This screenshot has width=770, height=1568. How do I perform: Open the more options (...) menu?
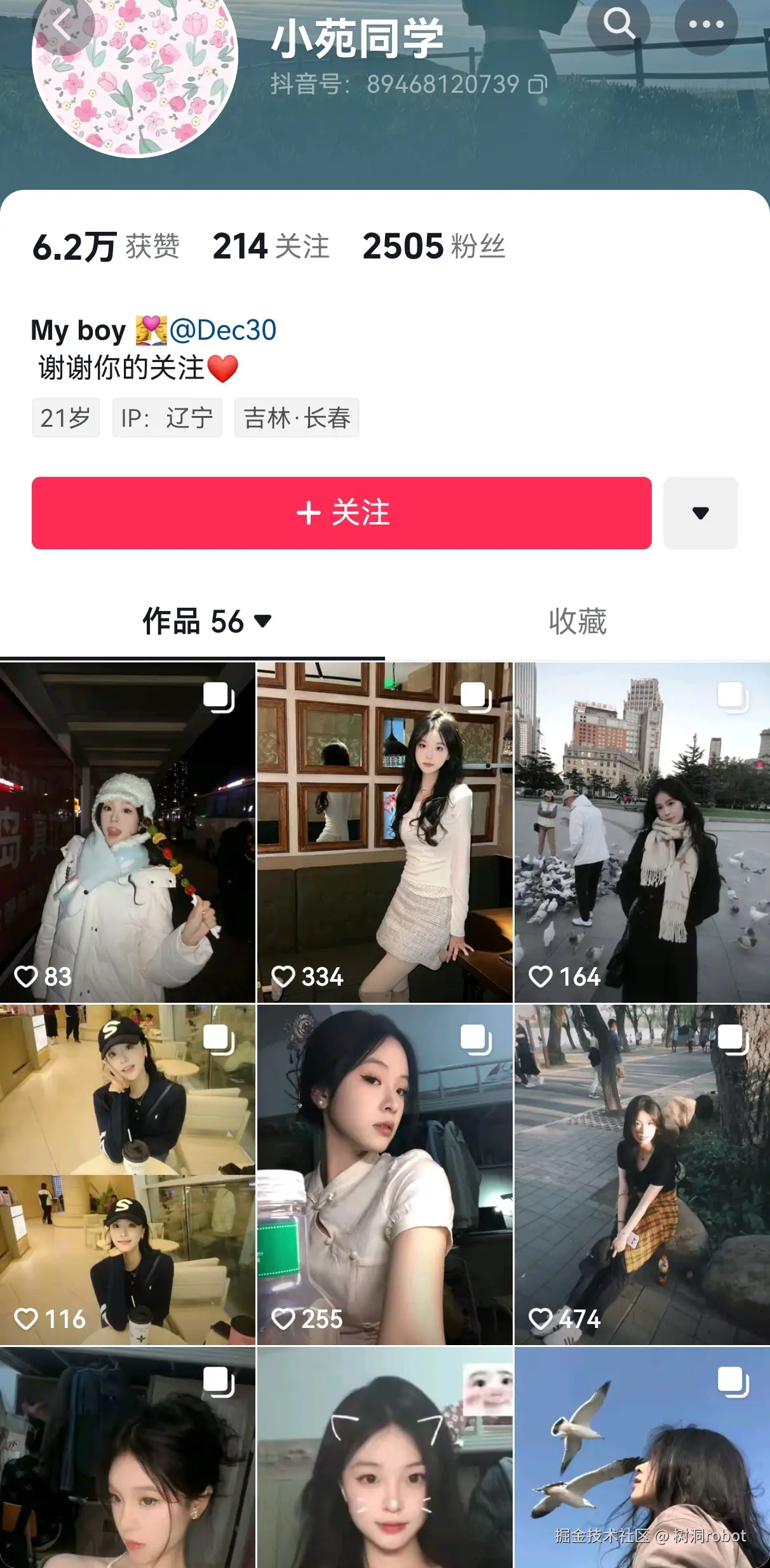[x=706, y=24]
